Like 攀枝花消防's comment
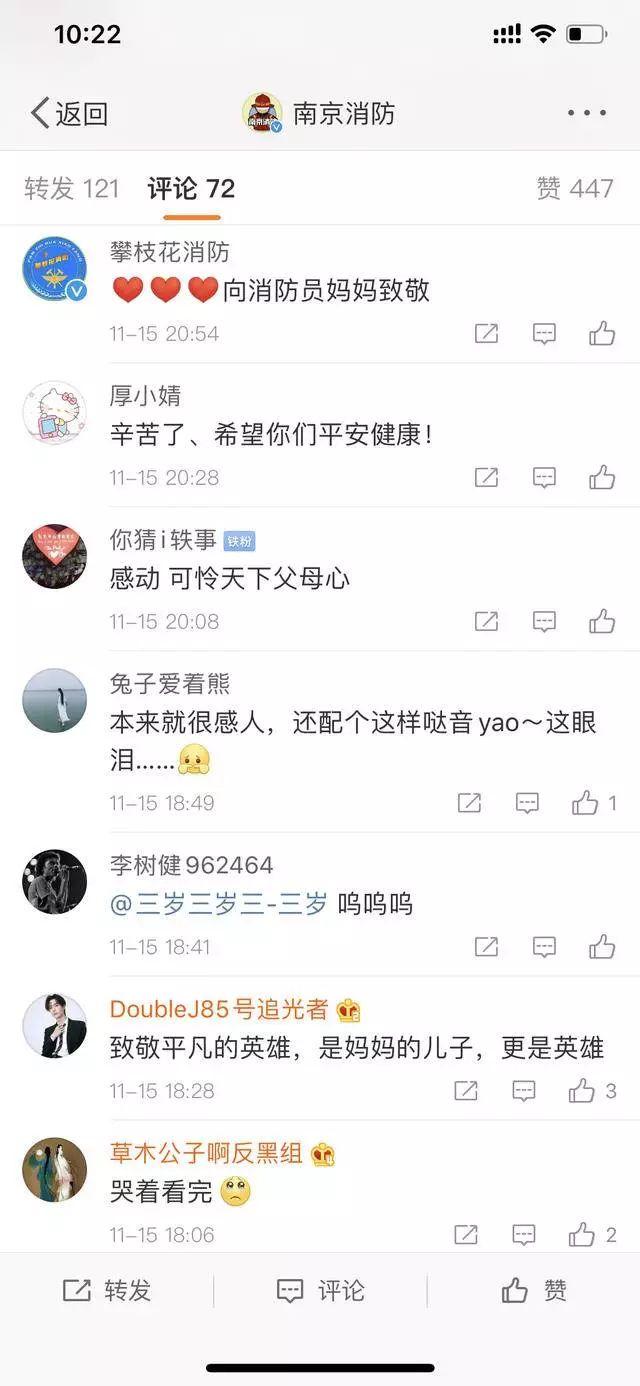The height and width of the screenshot is (1386, 640). [x=601, y=334]
